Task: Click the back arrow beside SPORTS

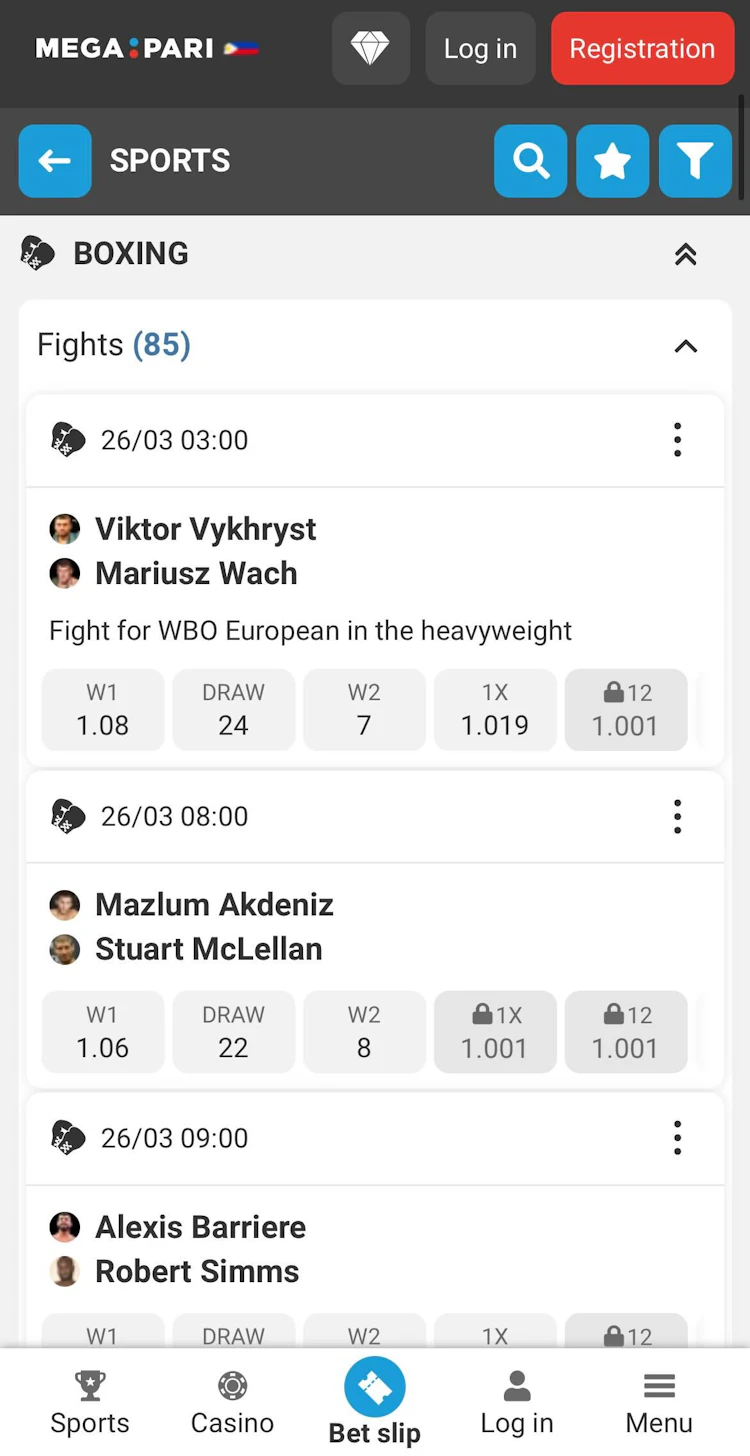Action: [x=54, y=161]
